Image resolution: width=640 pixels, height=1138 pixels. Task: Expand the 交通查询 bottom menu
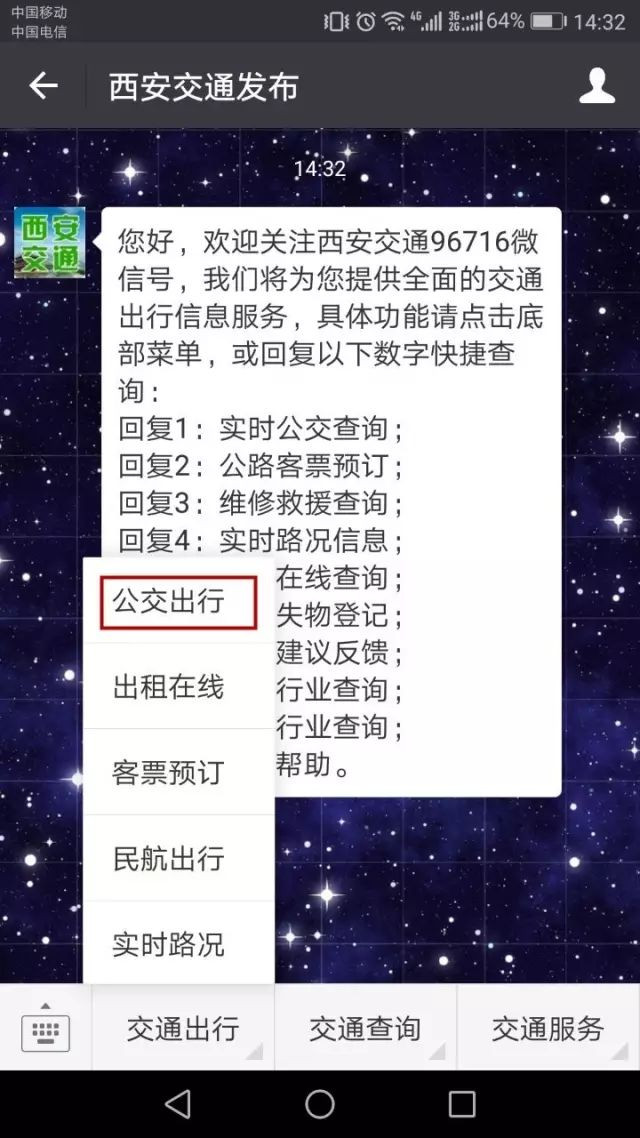click(365, 1028)
